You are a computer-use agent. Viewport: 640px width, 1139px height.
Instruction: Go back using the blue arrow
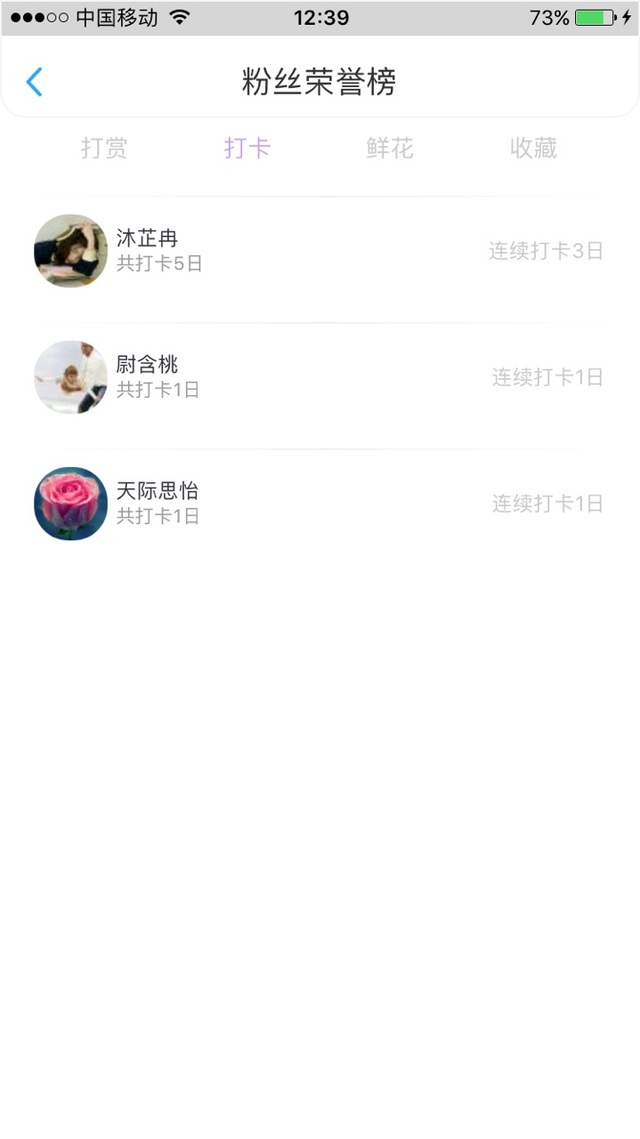coord(34,81)
